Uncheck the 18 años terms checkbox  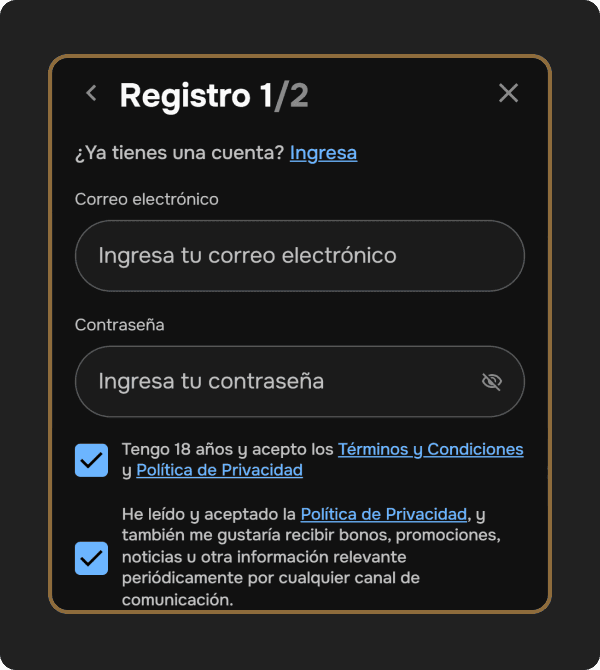coord(92,460)
